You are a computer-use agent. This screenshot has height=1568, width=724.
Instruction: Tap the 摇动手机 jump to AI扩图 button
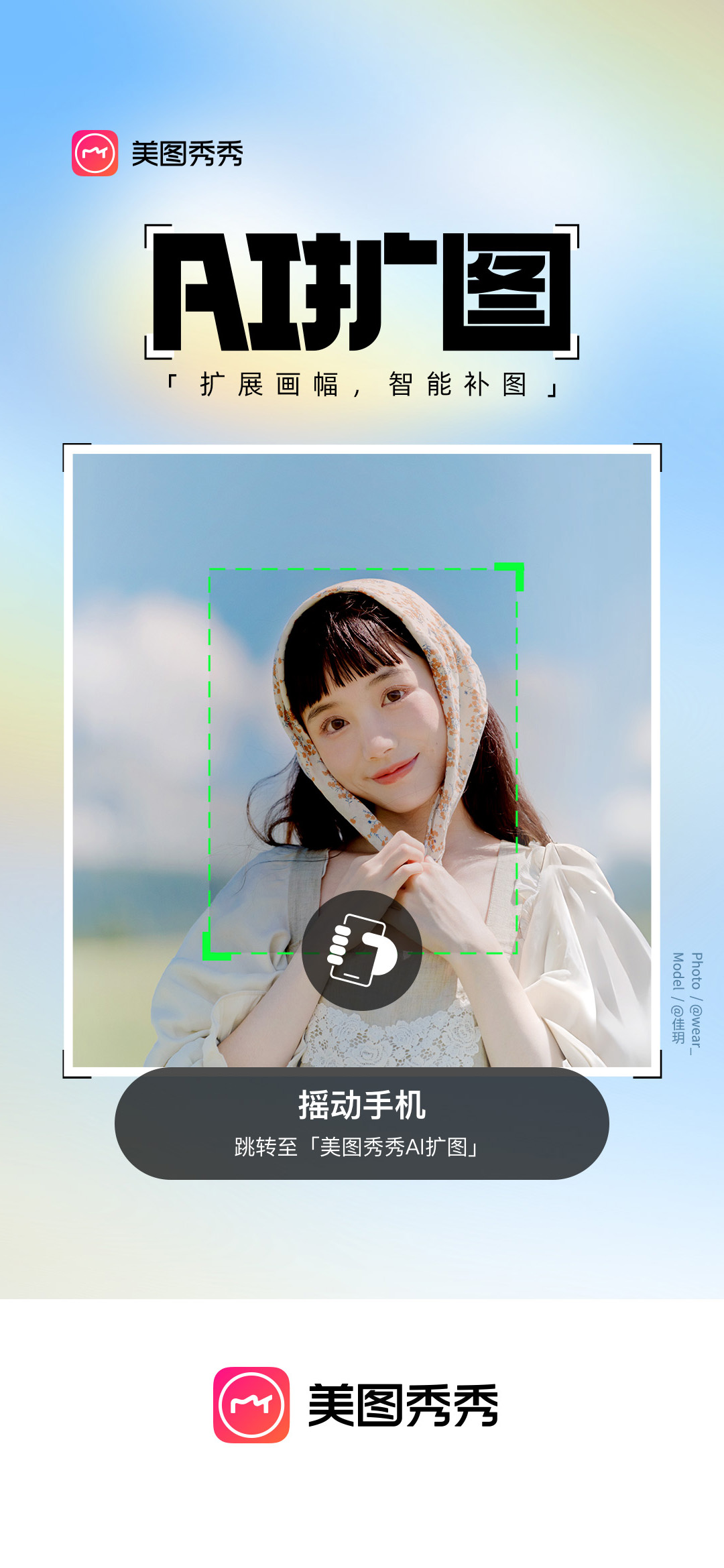pyautogui.click(x=362, y=1123)
